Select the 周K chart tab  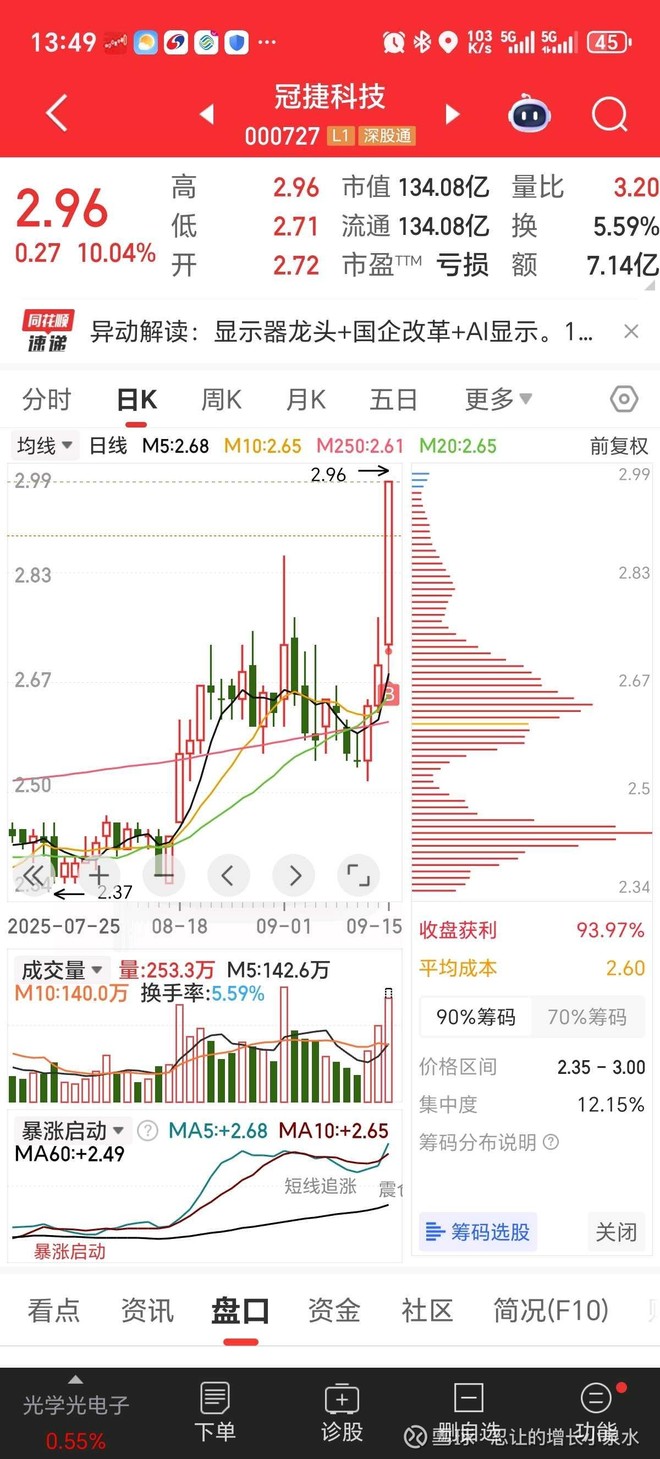(x=221, y=400)
